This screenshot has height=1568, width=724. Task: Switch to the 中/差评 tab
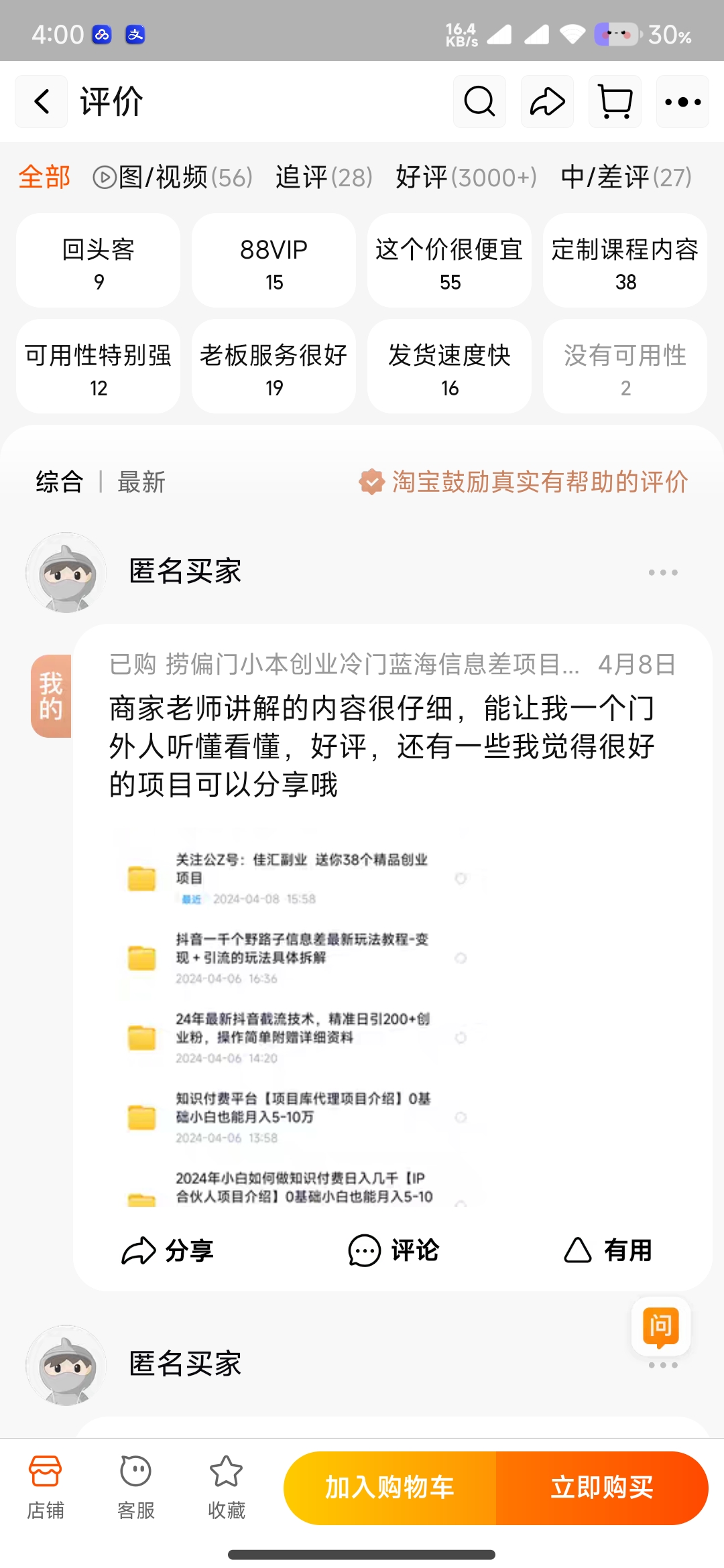625,178
